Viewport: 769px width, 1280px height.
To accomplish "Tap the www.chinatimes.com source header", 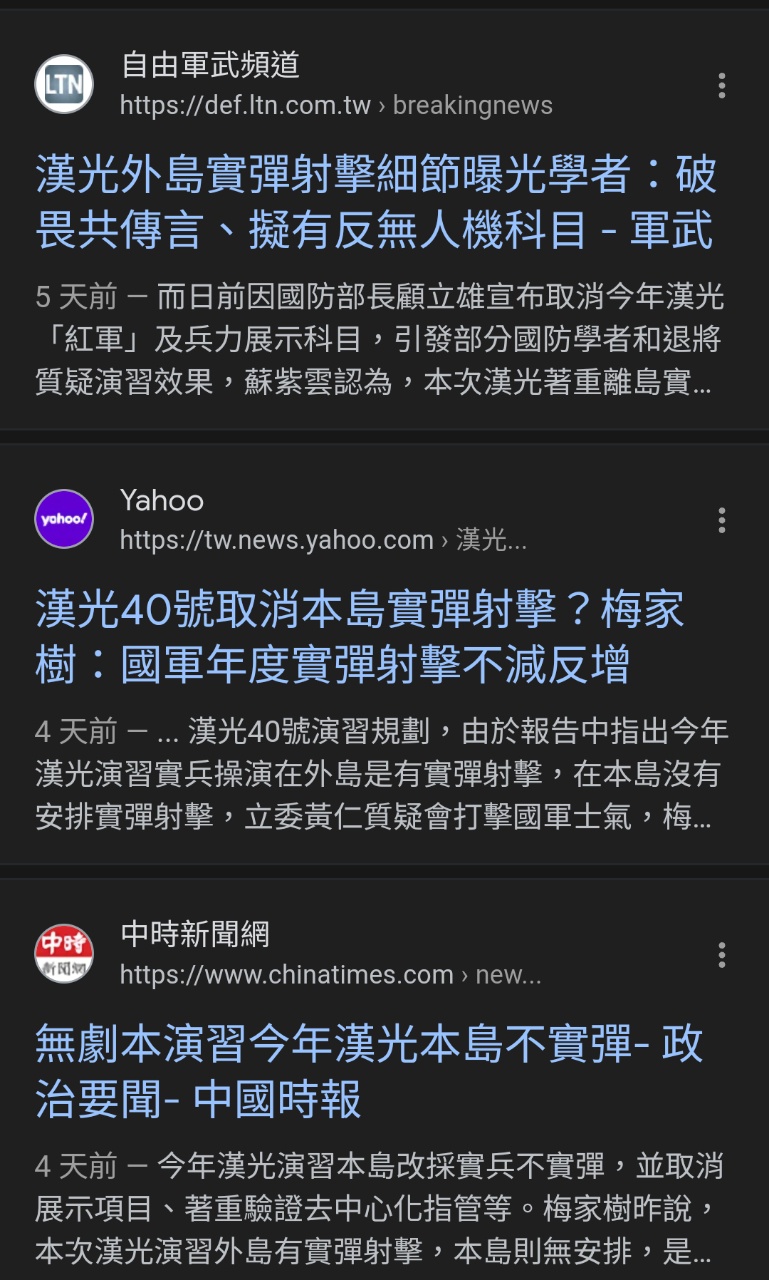I will click(288, 955).
